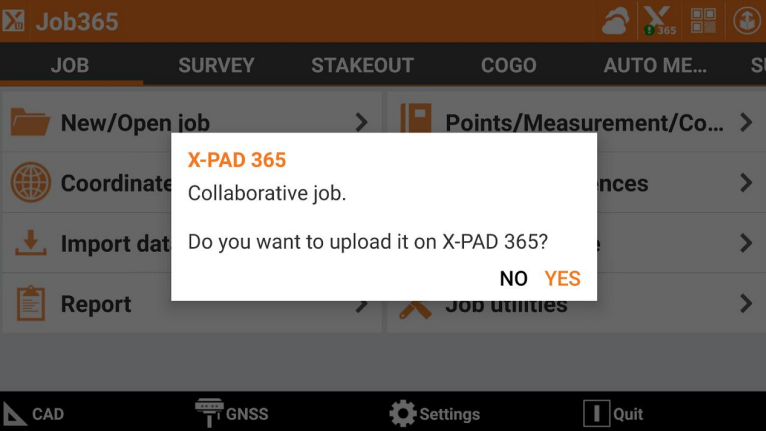Tap Quit in the bottom bar

tap(614, 413)
